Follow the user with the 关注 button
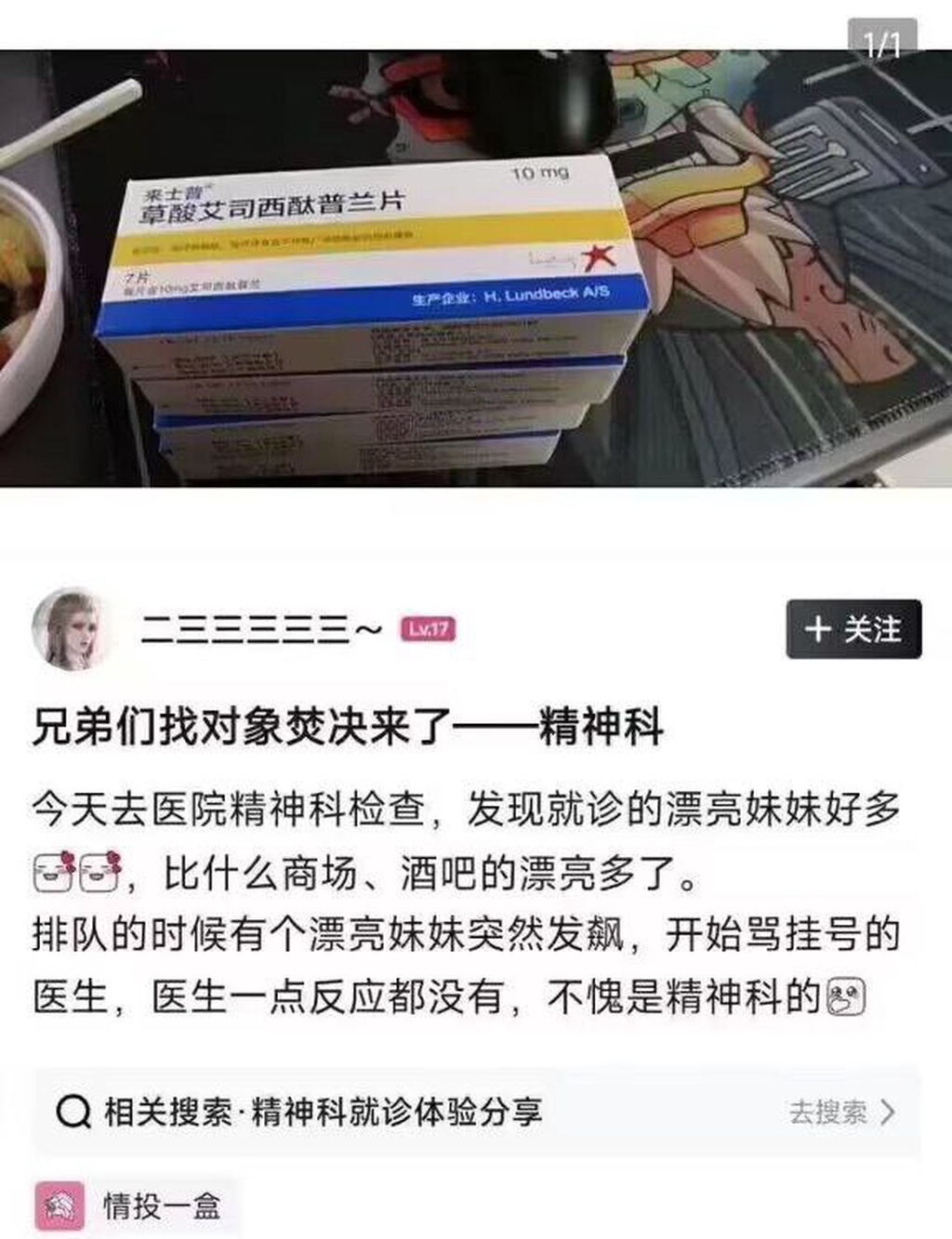Viewport: 952px width, 1239px height. tap(853, 629)
